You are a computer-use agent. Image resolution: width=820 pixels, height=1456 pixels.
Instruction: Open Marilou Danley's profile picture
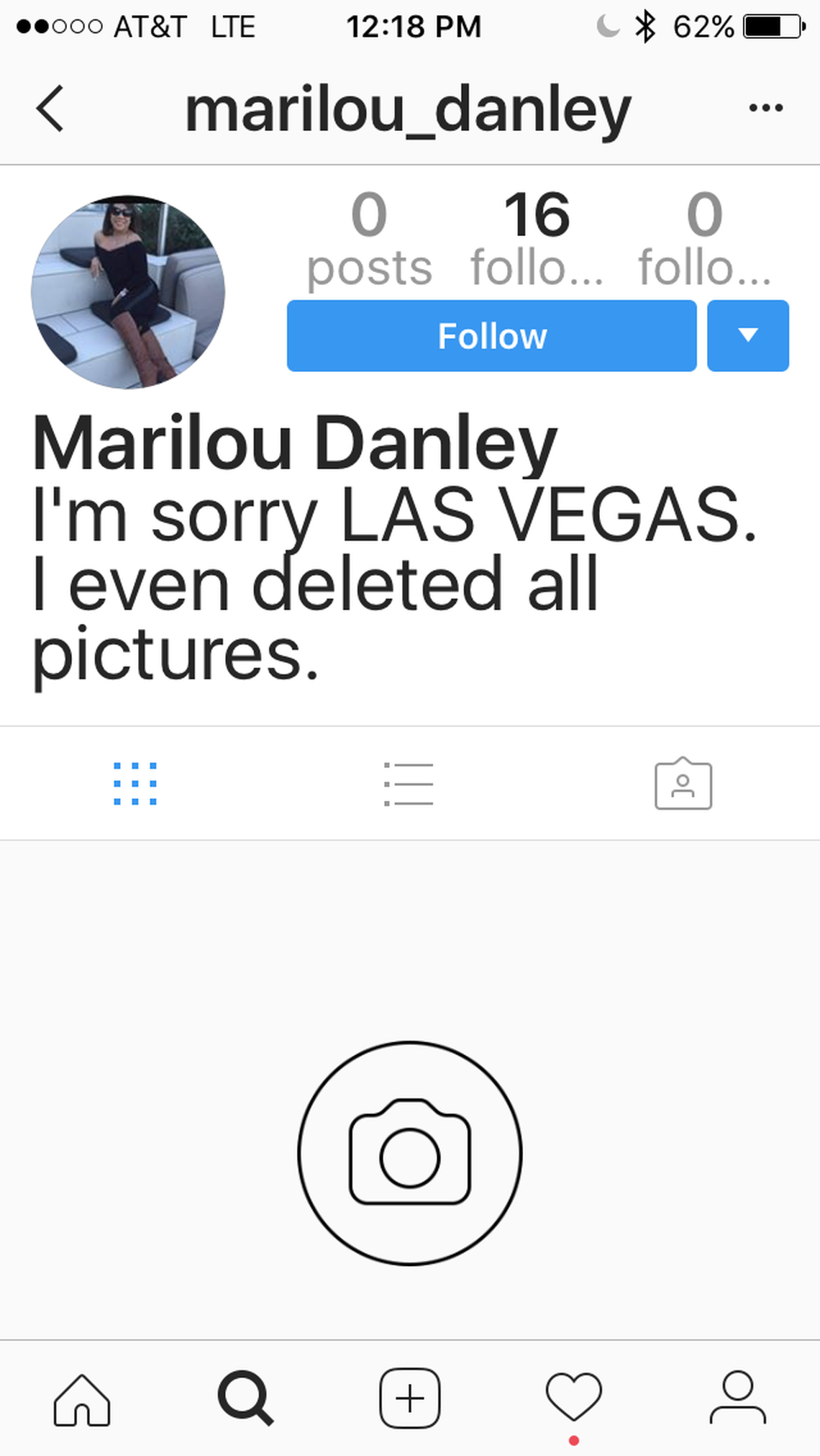point(128,291)
